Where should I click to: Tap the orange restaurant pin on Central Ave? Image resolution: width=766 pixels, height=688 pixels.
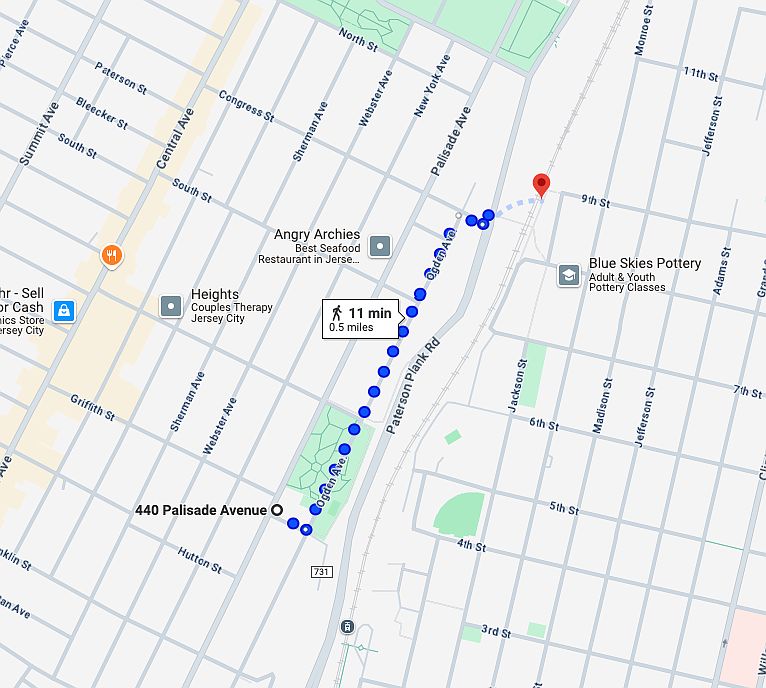click(x=113, y=256)
